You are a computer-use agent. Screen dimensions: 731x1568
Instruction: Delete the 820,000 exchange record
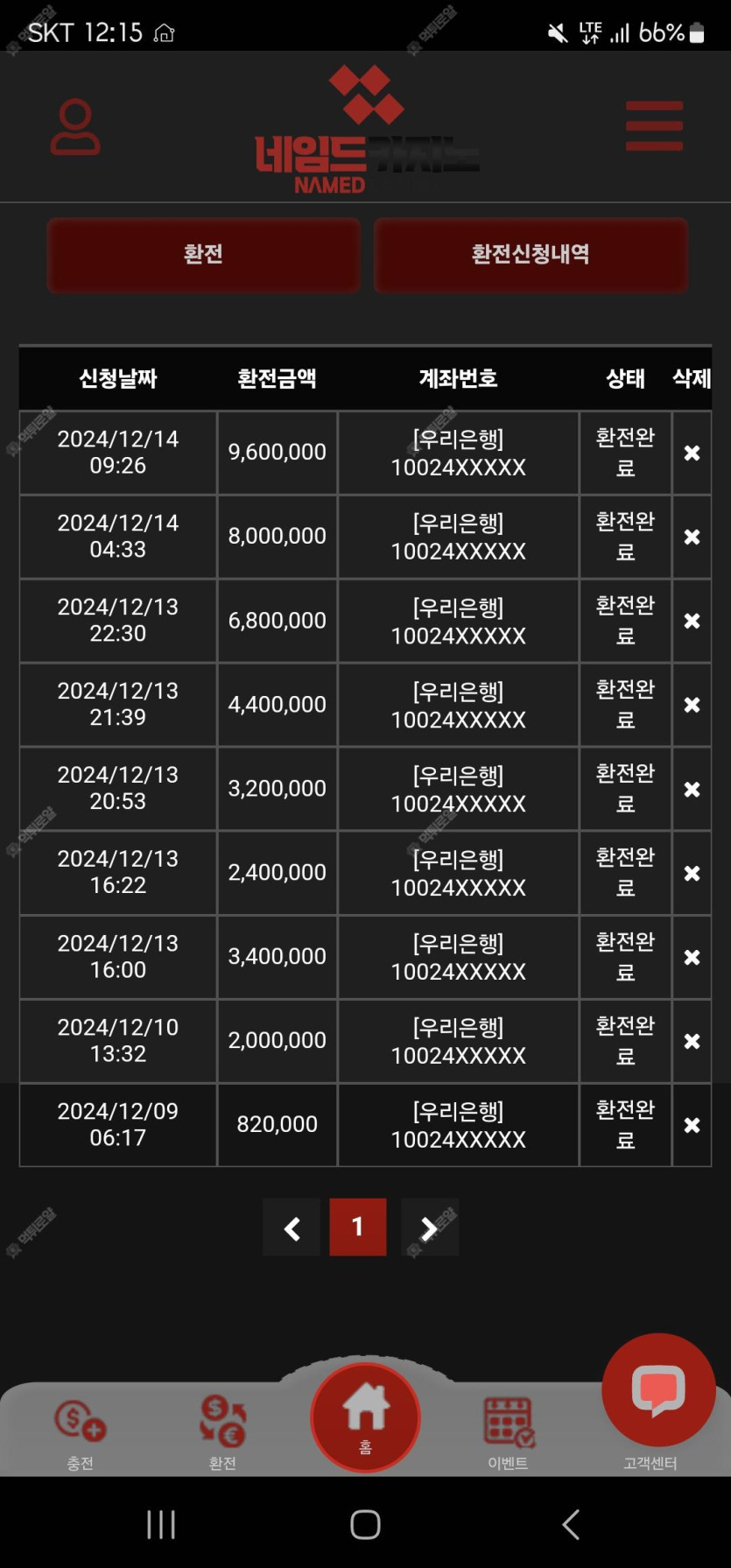pos(692,1125)
